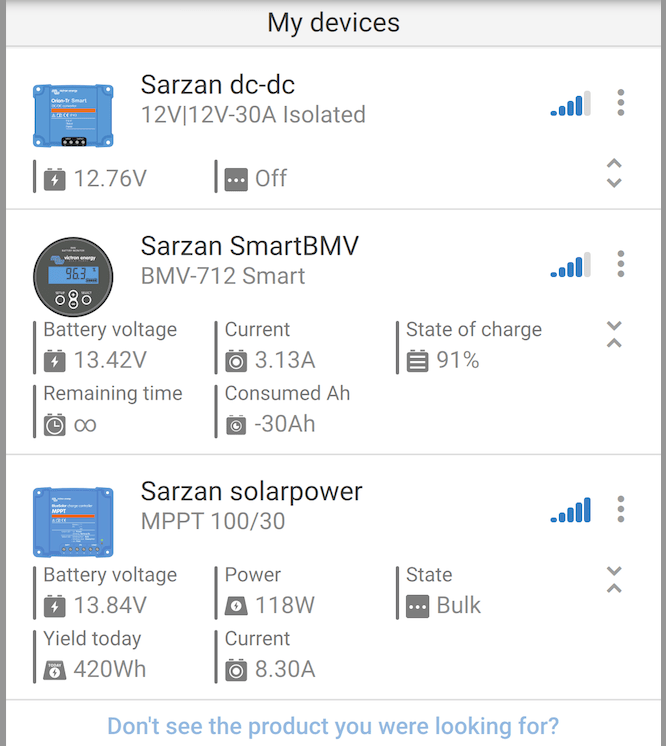
Task: Open the Sarzan dc-dc device
Action: (217, 84)
